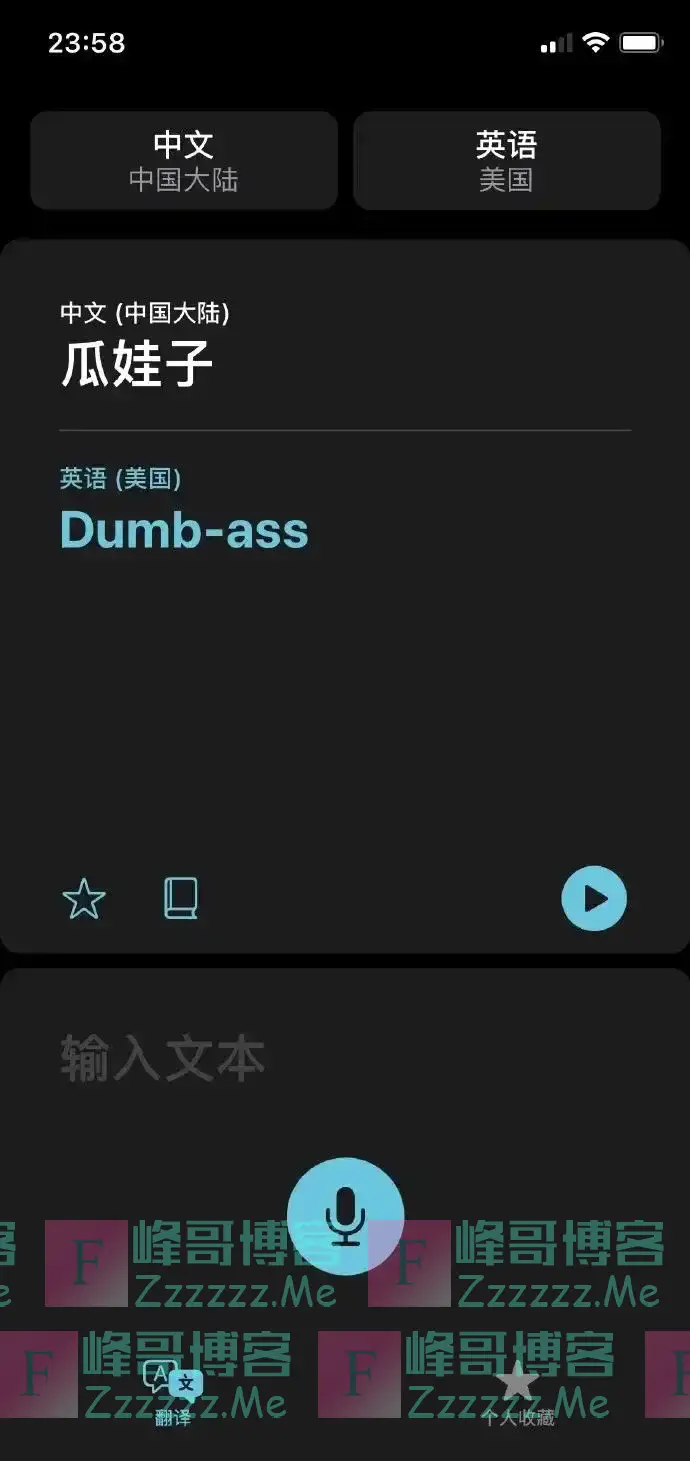Viewport: 690px width, 1461px height.
Task: Open the 个人收藏 tab
Action: (517, 1391)
